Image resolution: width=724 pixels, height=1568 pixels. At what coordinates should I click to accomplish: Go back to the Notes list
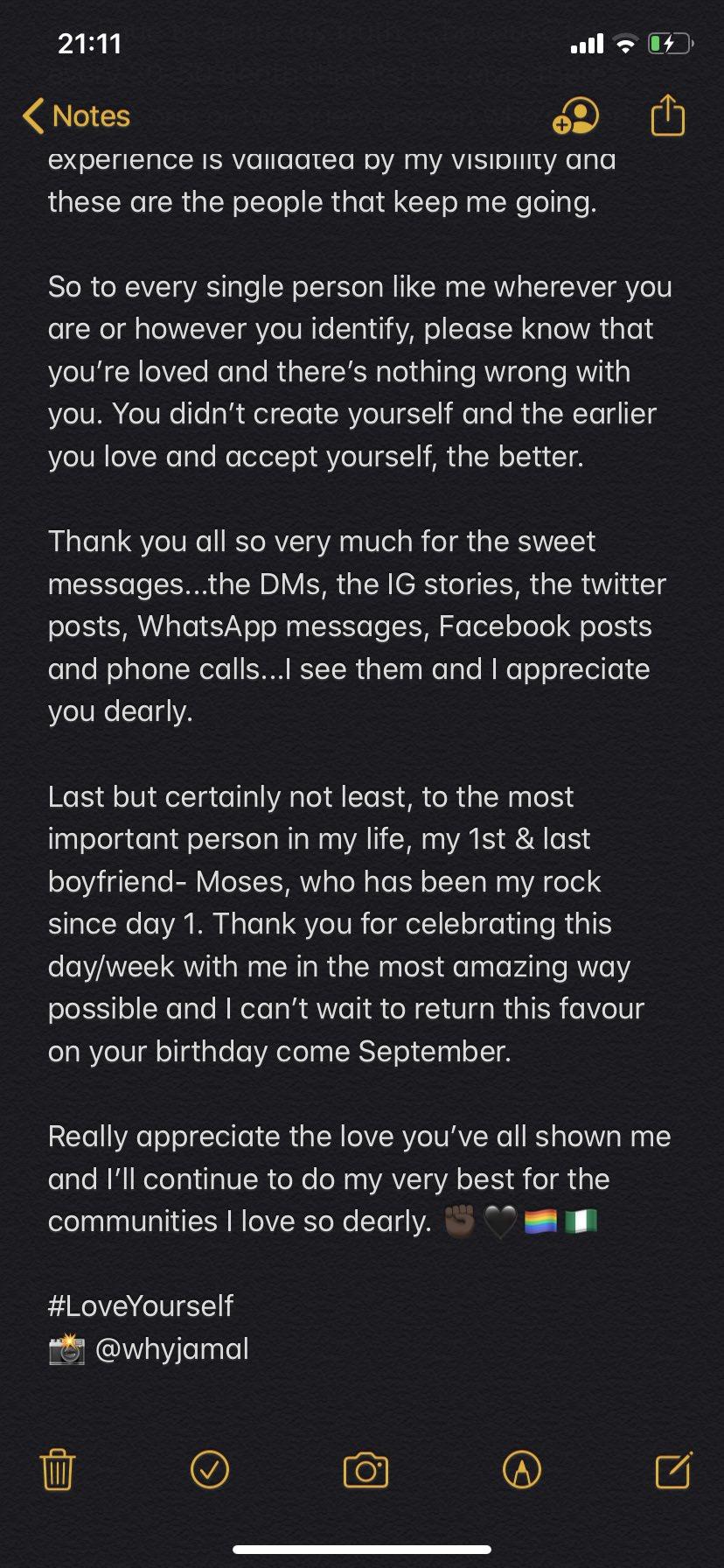(x=76, y=116)
